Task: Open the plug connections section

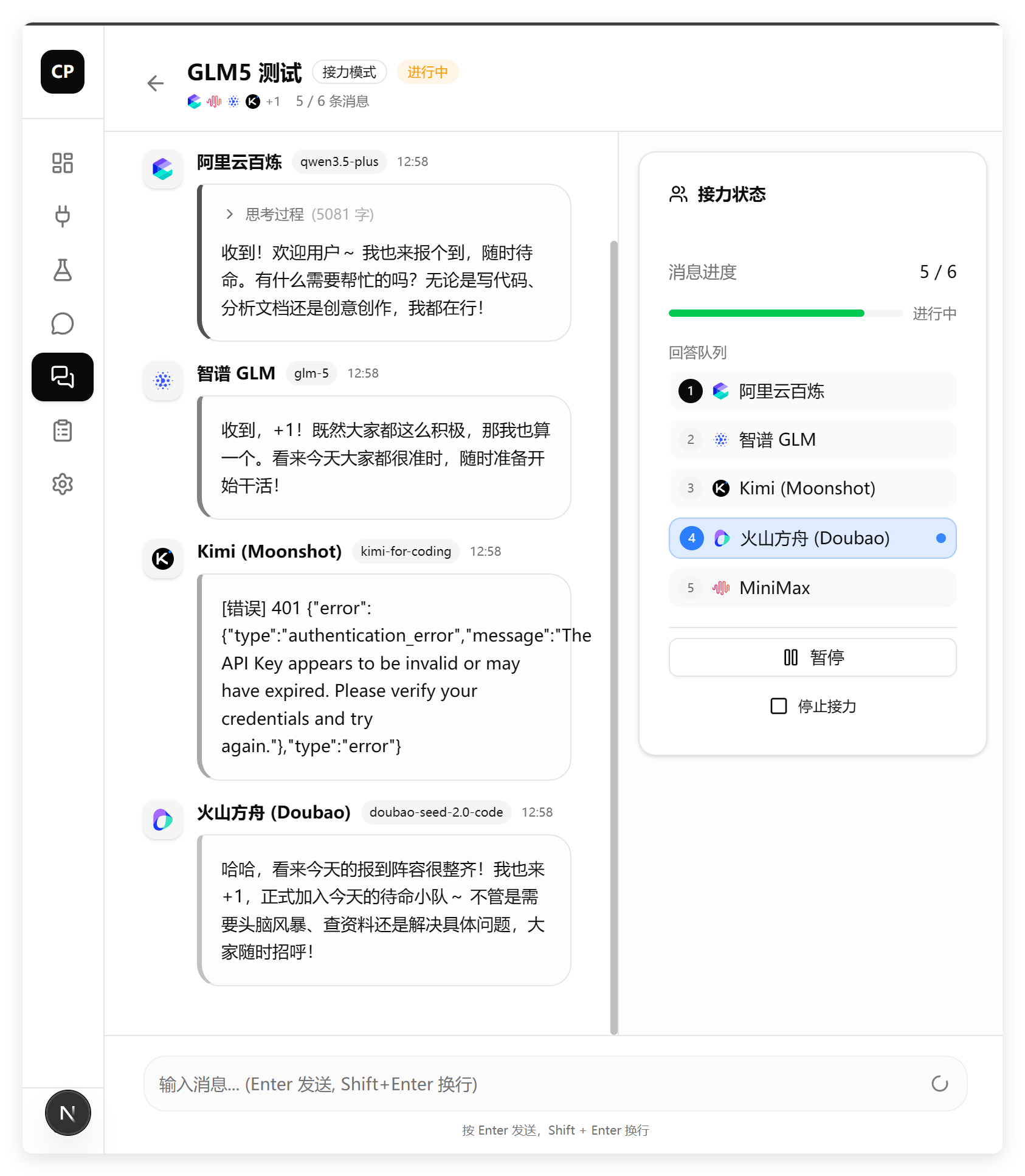Action: (x=63, y=216)
